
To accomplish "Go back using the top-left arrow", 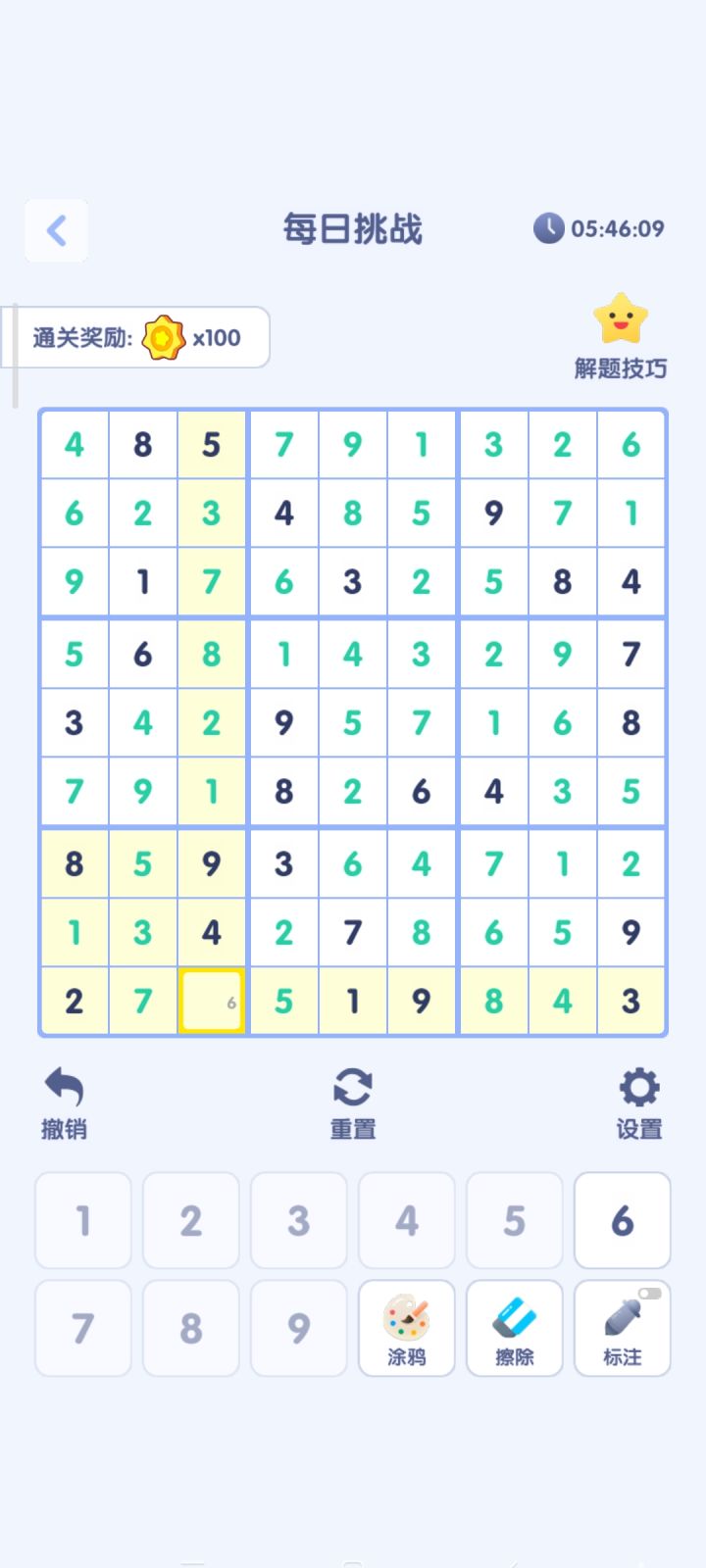I will click(x=56, y=230).
